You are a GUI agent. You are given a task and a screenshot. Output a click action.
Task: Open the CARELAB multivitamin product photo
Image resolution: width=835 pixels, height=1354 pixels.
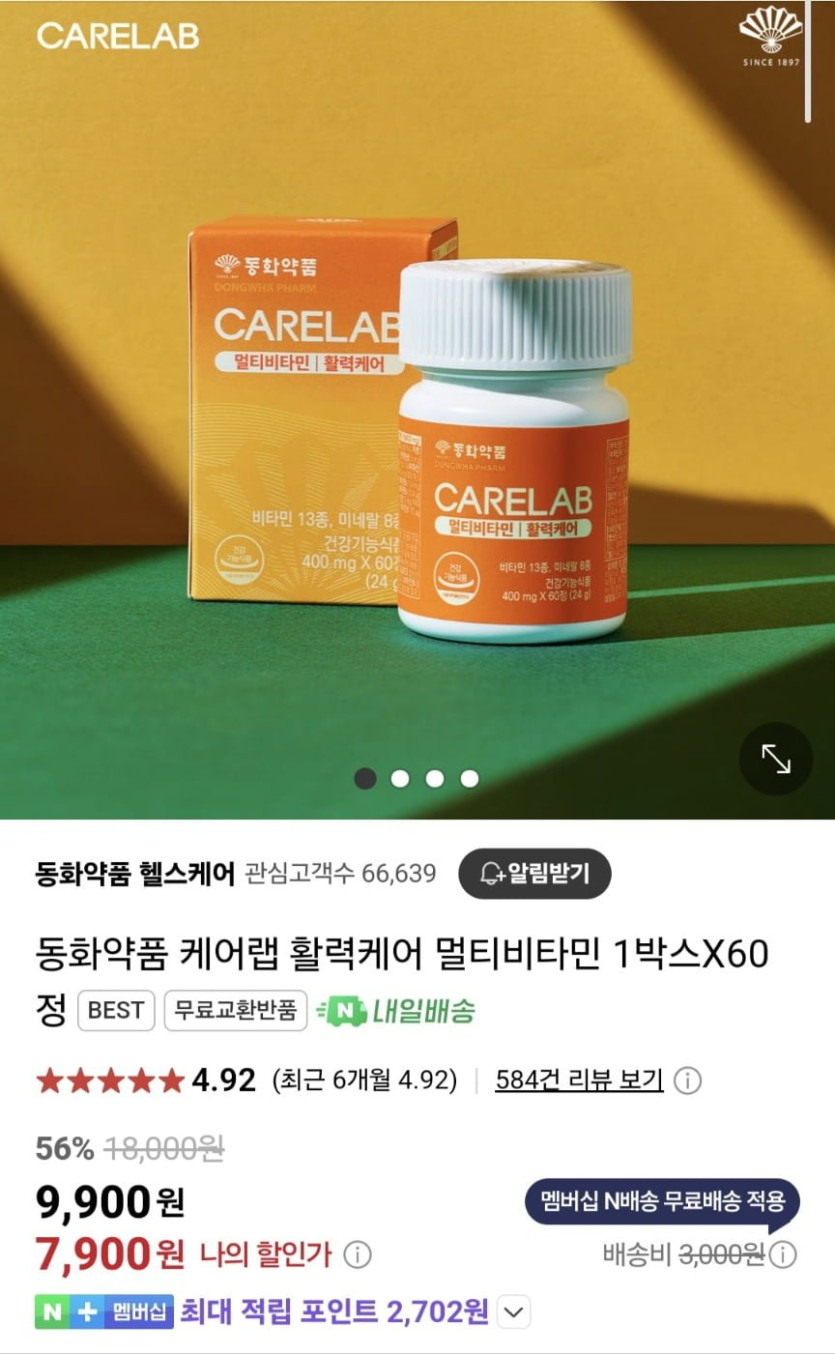pos(417,430)
